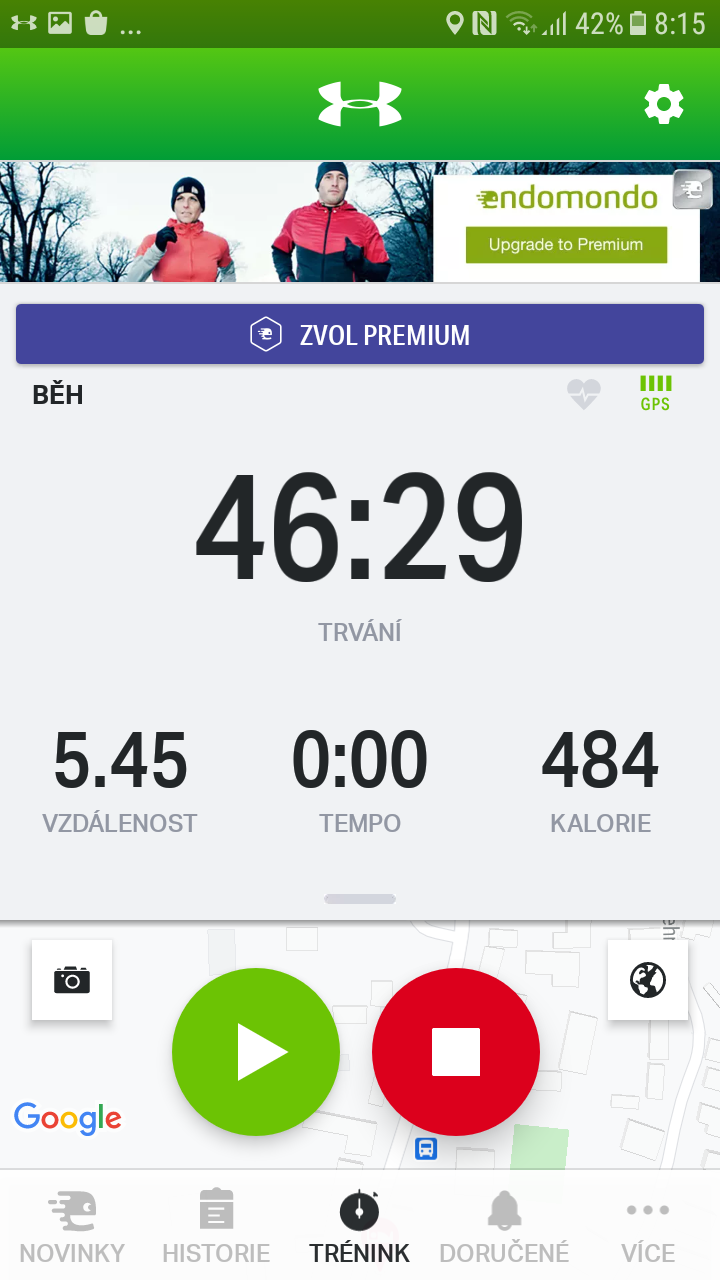Switch to the Historie tab

[216, 1226]
